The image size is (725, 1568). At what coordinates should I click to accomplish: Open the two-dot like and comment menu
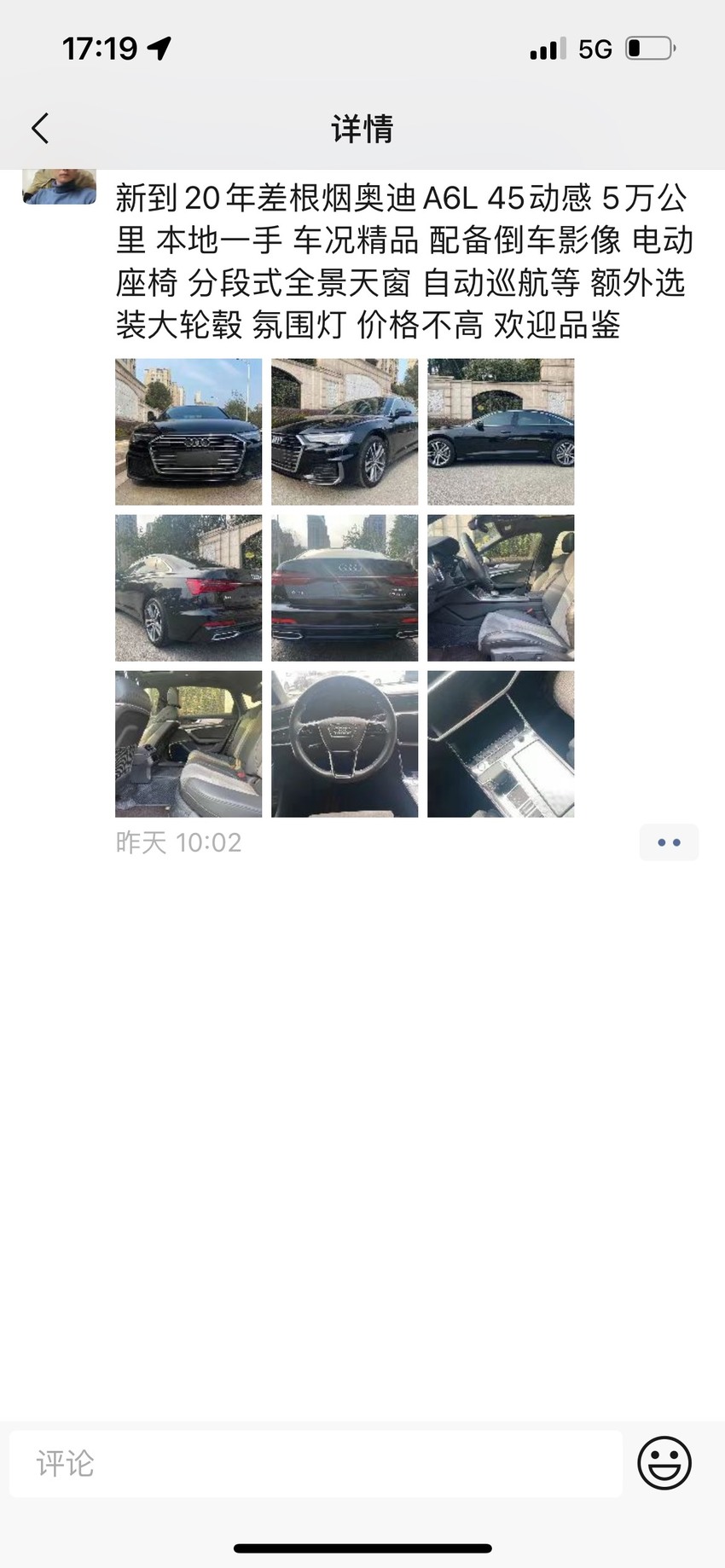(669, 842)
